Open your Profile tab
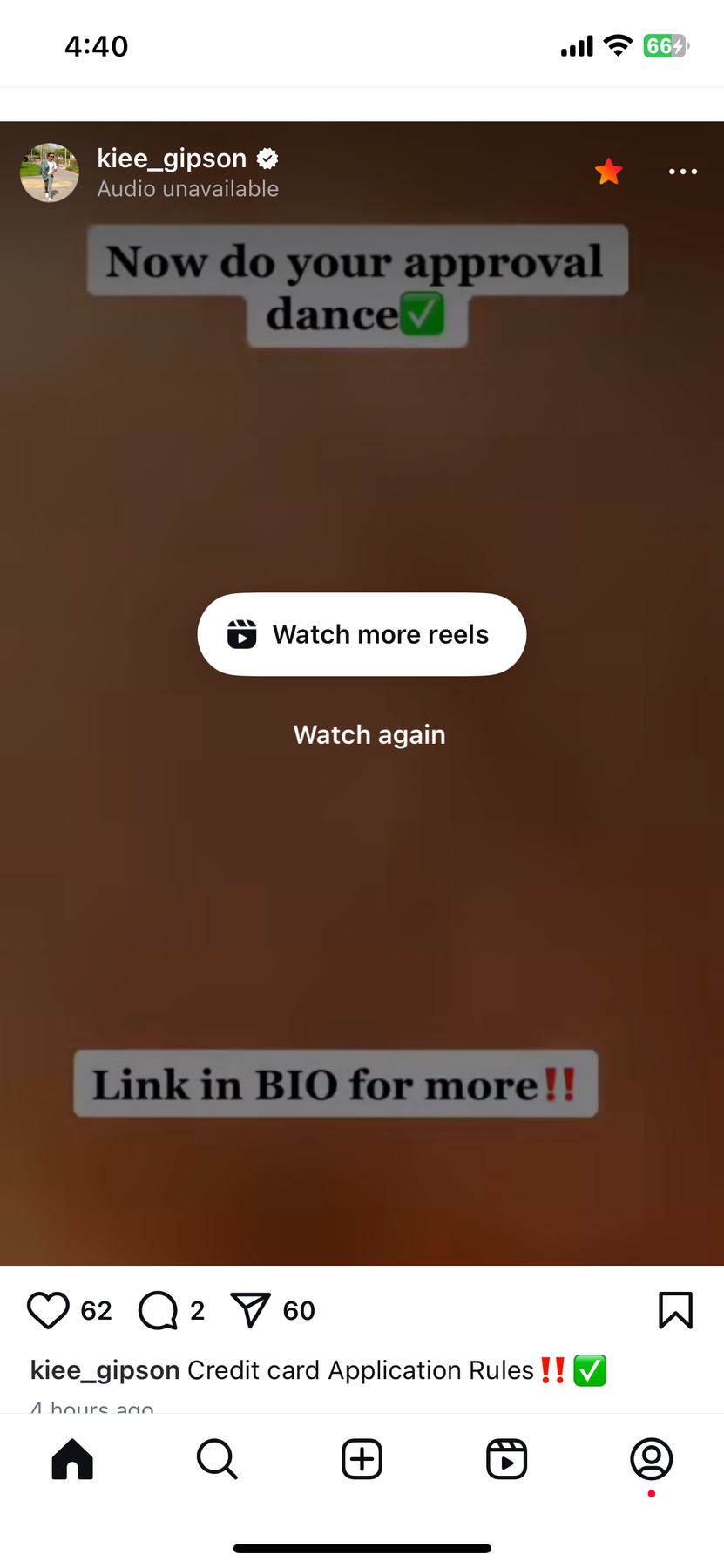Image resolution: width=724 pixels, height=1568 pixels. (651, 1458)
